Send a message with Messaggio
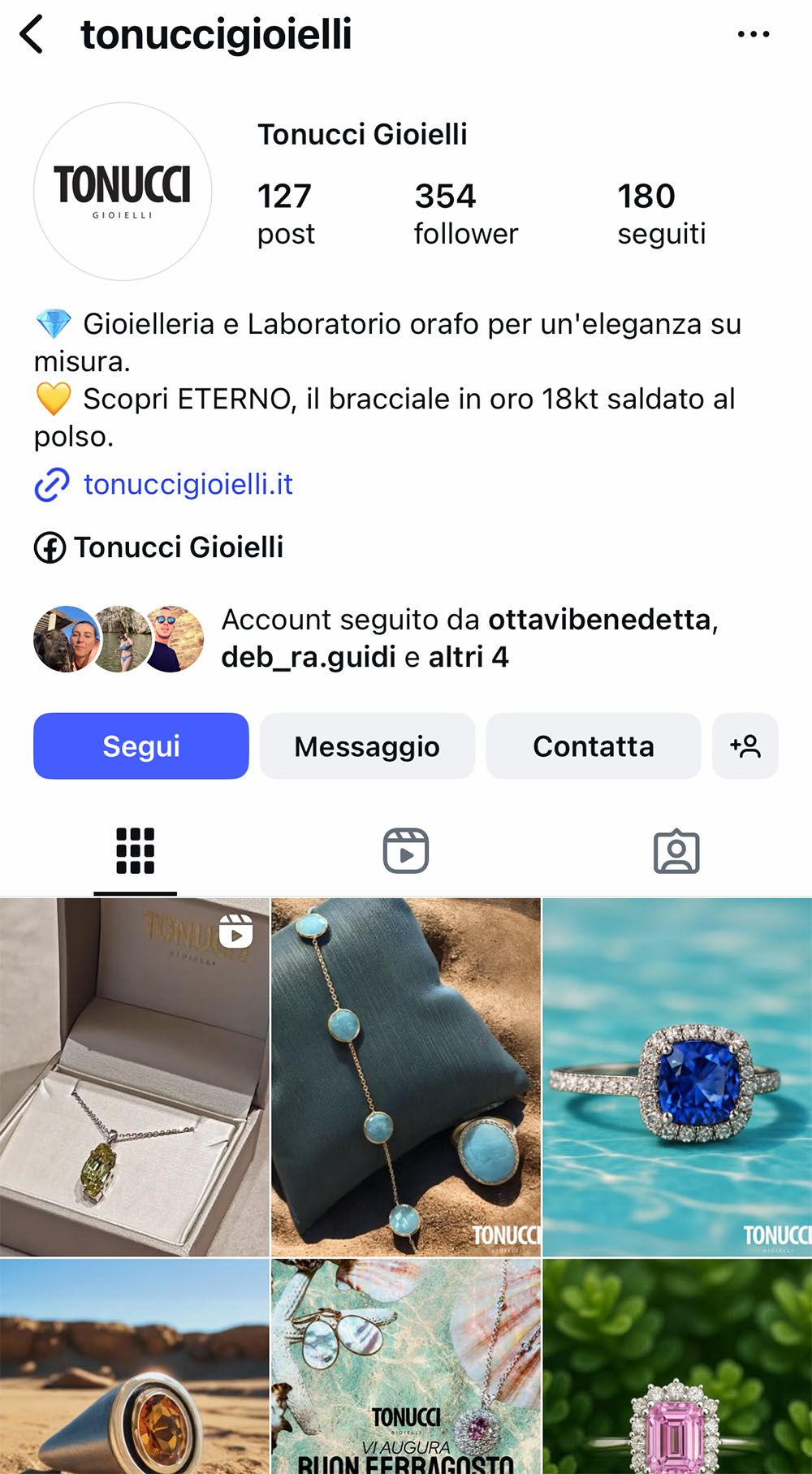This screenshot has width=812, height=1474. tap(367, 746)
